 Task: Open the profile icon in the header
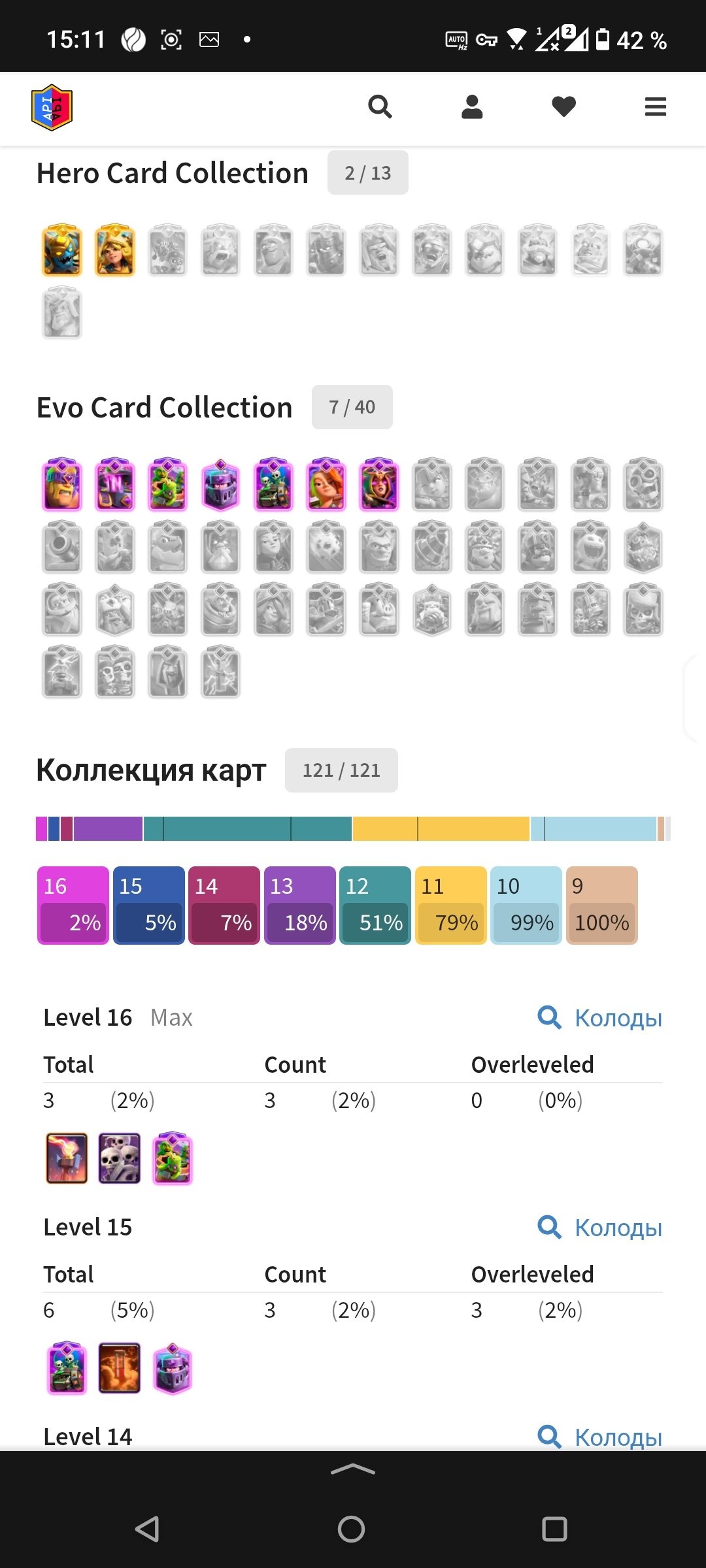[472, 106]
